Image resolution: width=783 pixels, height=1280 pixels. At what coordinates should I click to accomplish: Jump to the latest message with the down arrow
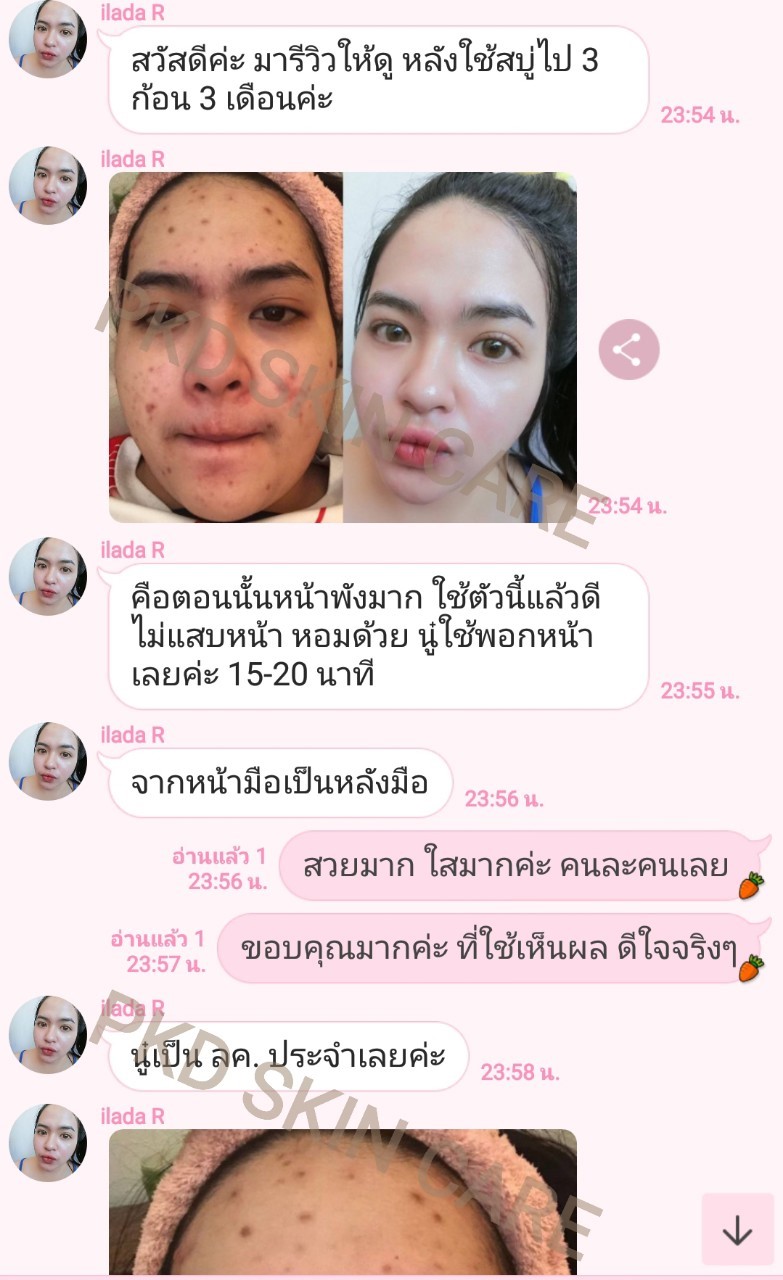(737, 1229)
